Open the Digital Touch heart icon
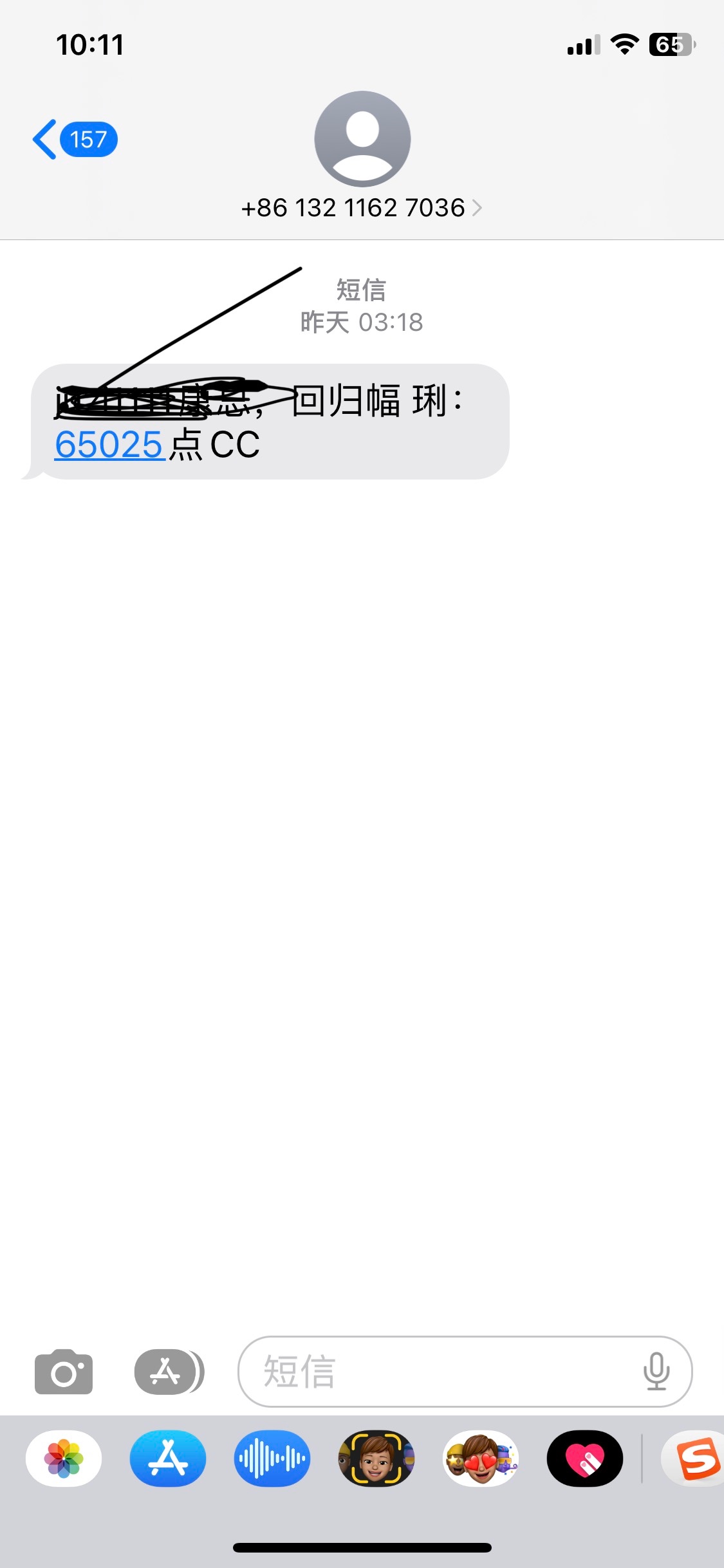Viewport: 724px width, 1568px height. 585,1459
